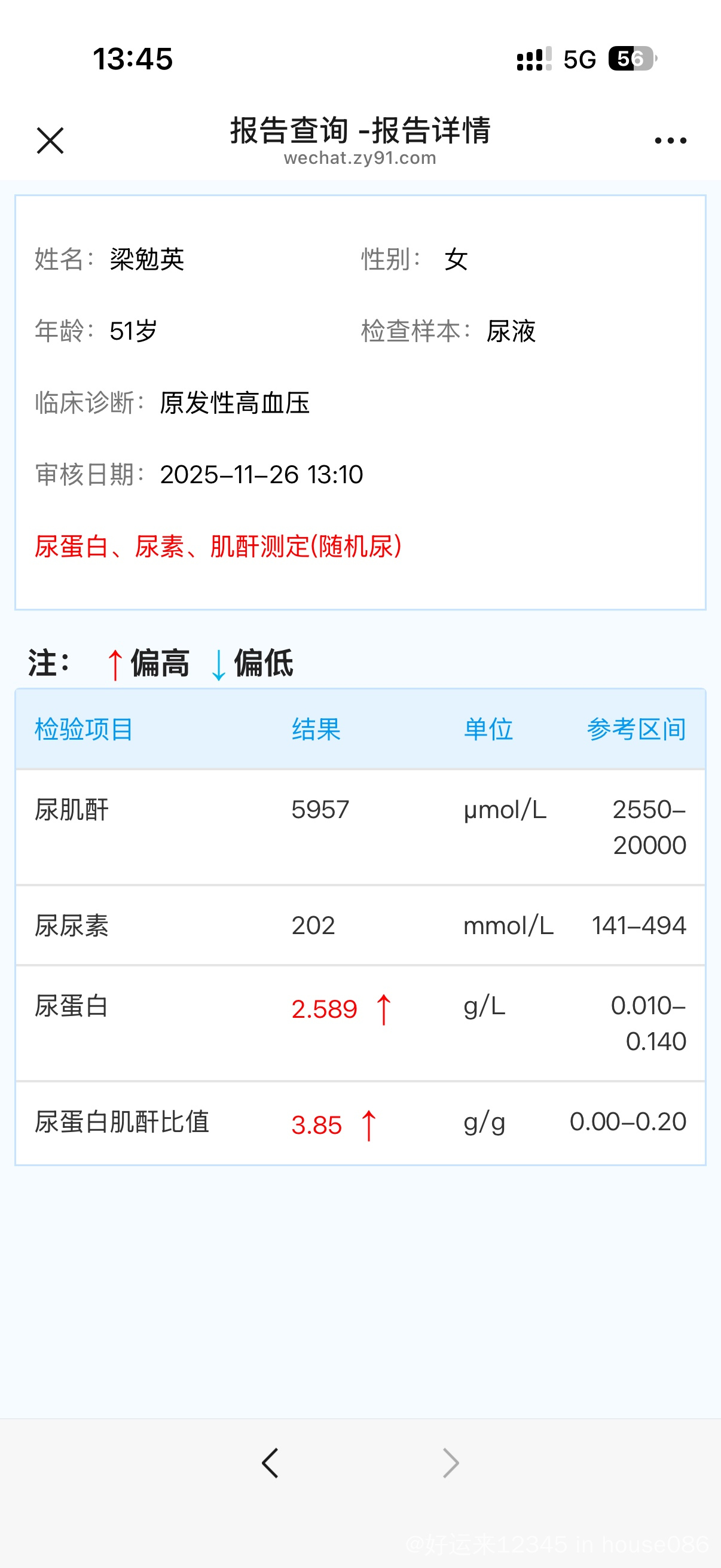Viewport: 721px width, 1568px height.
Task: Open the three-dot more options menu
Action: tap(670, 141)
